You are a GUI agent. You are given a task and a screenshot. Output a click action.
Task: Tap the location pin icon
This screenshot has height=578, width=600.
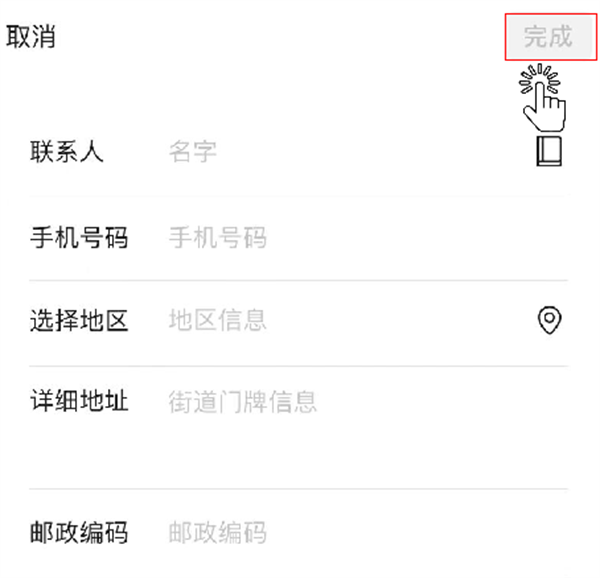pos(549,320)
